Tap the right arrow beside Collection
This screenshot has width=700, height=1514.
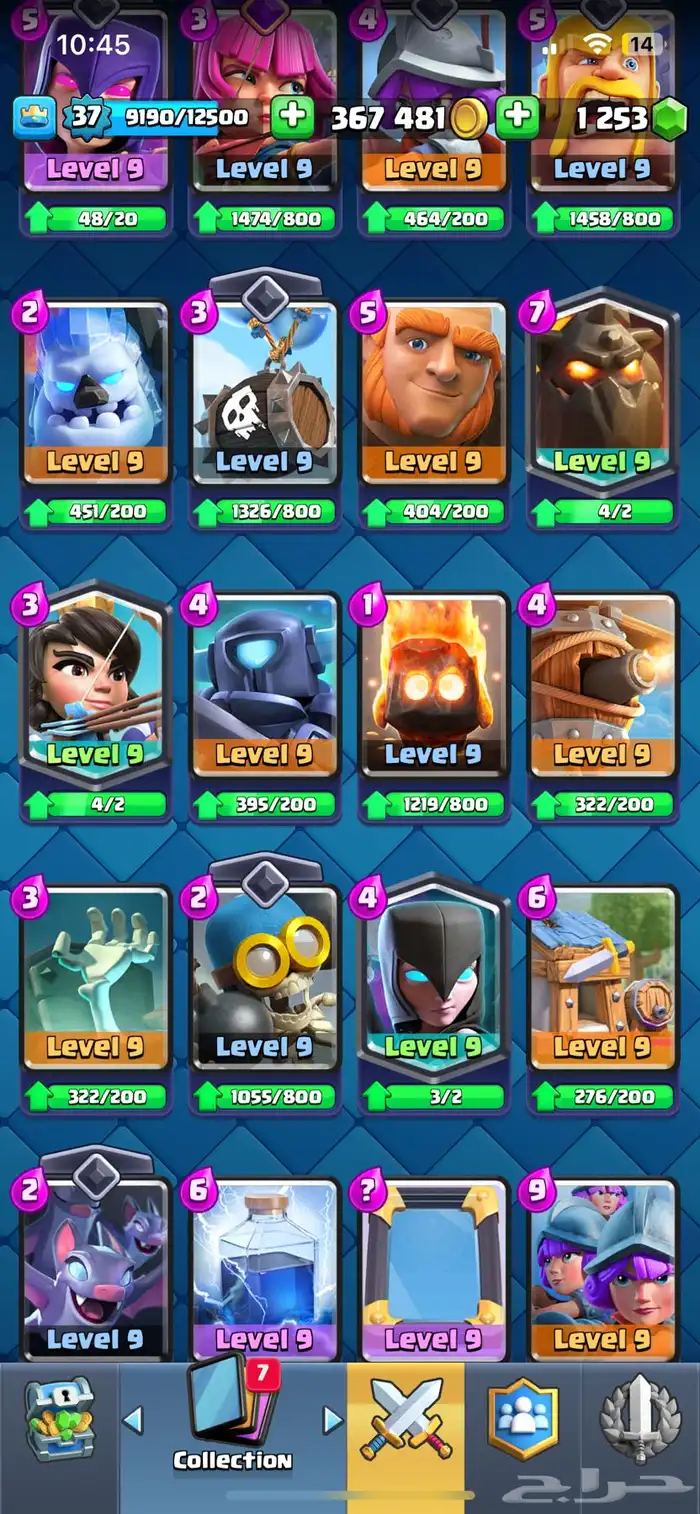click(333, 1419)
